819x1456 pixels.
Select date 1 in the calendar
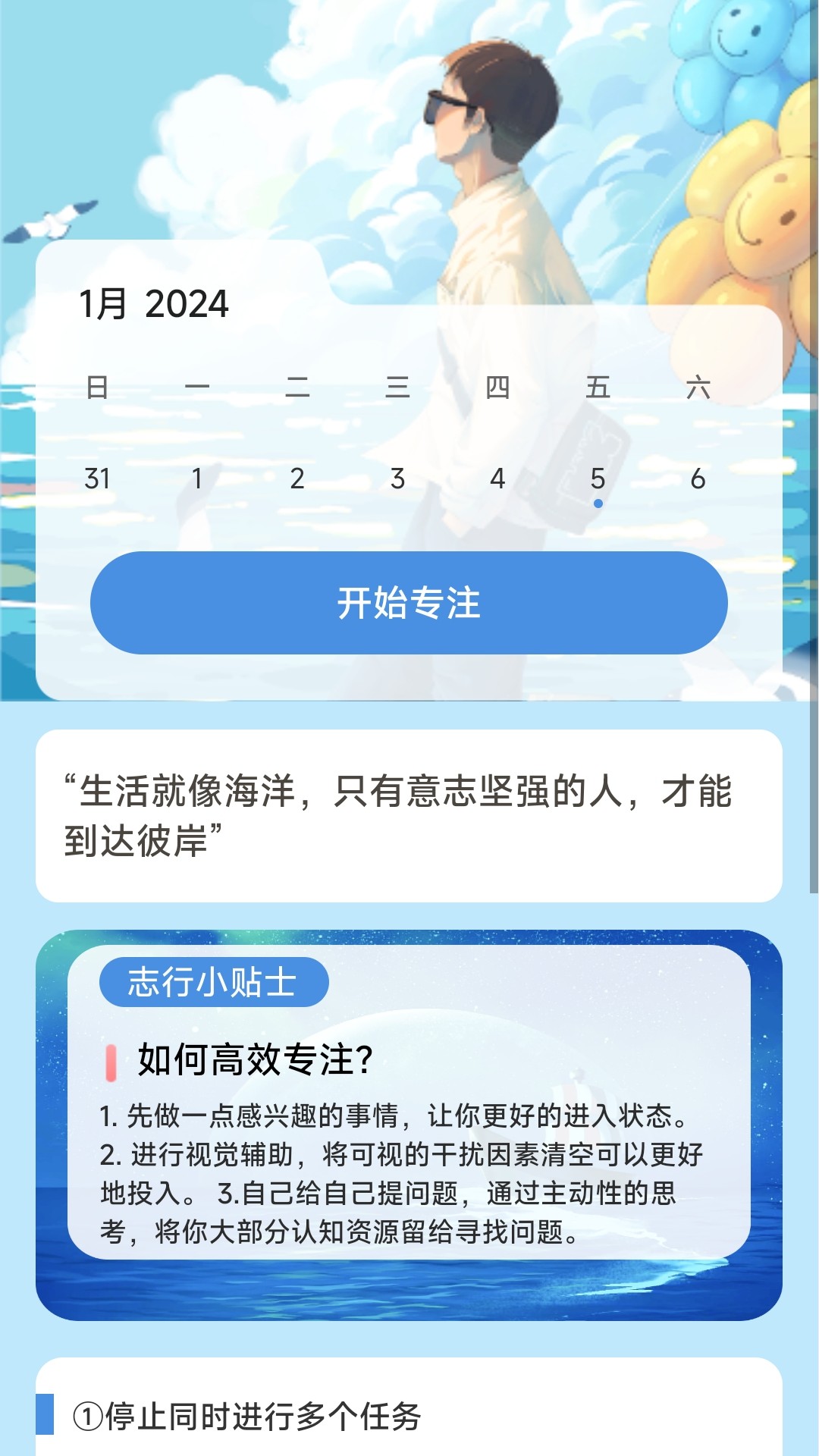tap(197, 479)
